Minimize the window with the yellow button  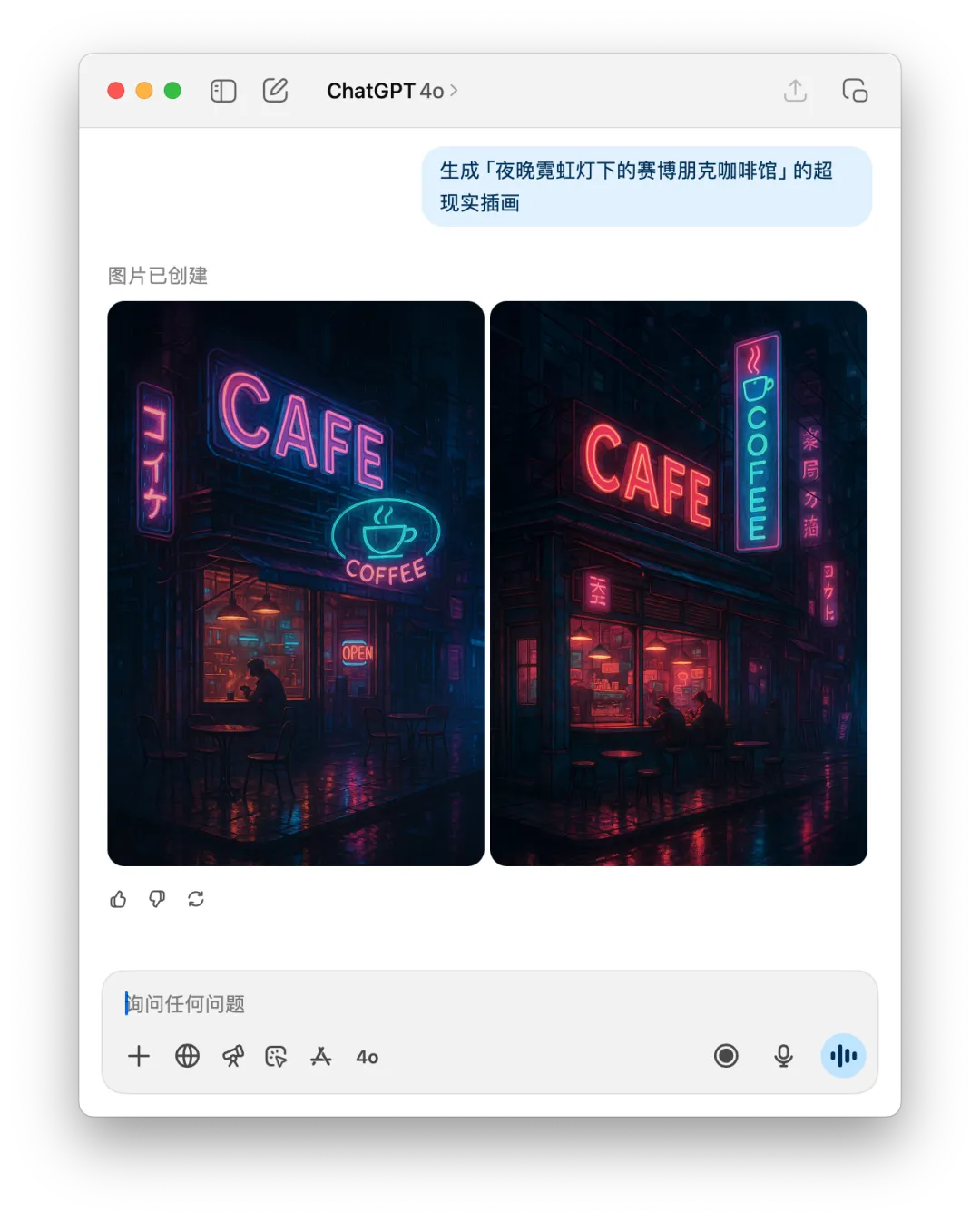(144, 91)
